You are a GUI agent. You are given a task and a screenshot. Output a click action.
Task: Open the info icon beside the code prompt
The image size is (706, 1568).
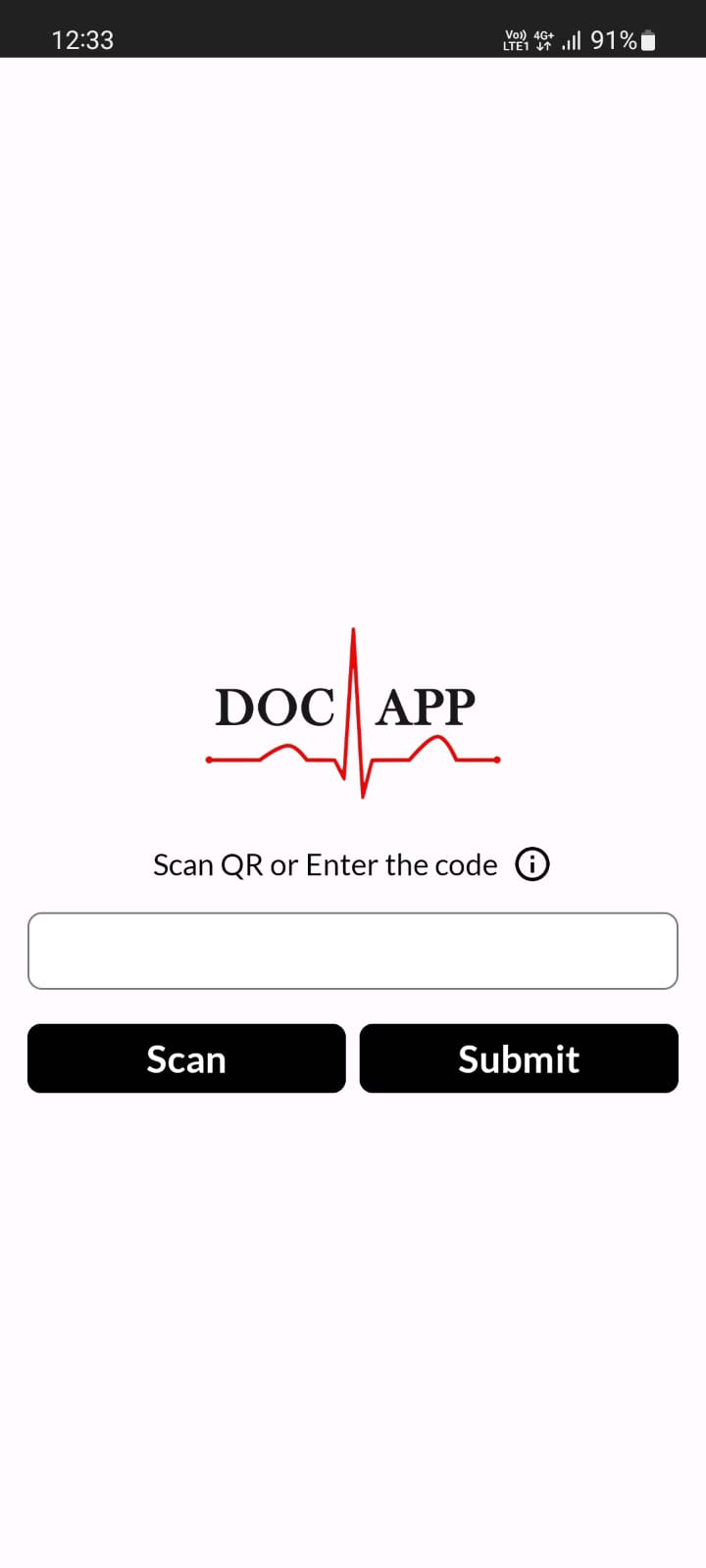532,864
